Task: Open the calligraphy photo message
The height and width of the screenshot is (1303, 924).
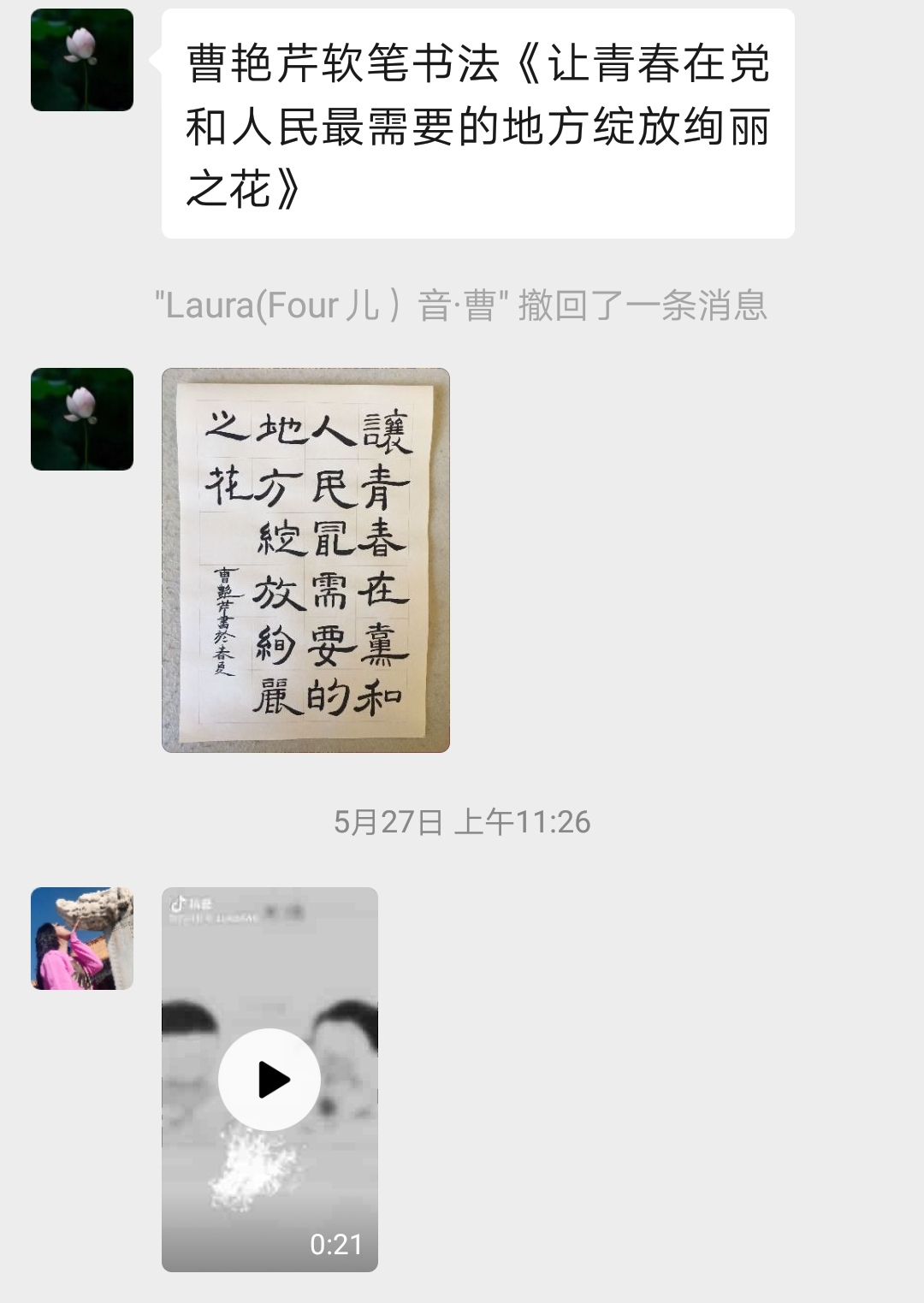Action: (305, 560)
